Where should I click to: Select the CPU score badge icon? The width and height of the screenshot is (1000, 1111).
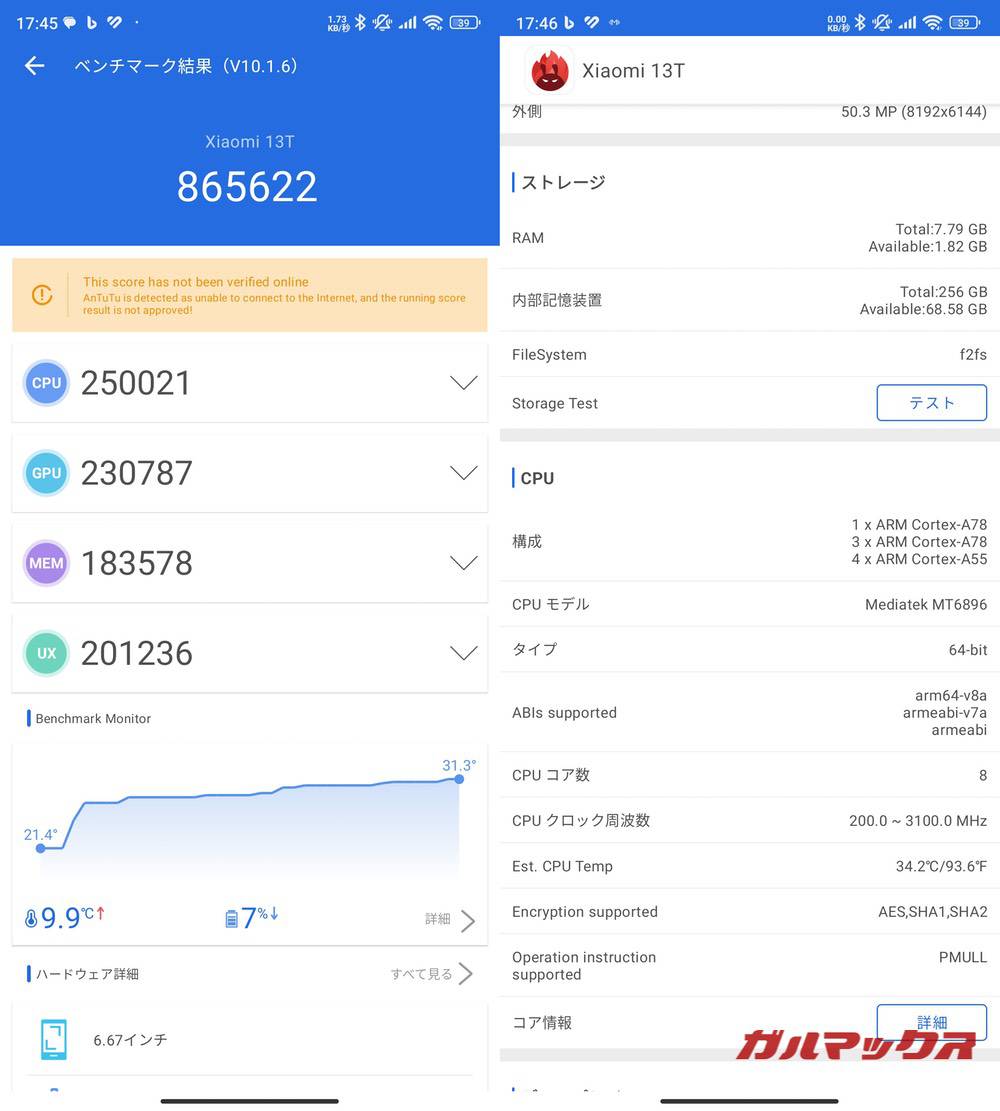[x=45, y=382]
